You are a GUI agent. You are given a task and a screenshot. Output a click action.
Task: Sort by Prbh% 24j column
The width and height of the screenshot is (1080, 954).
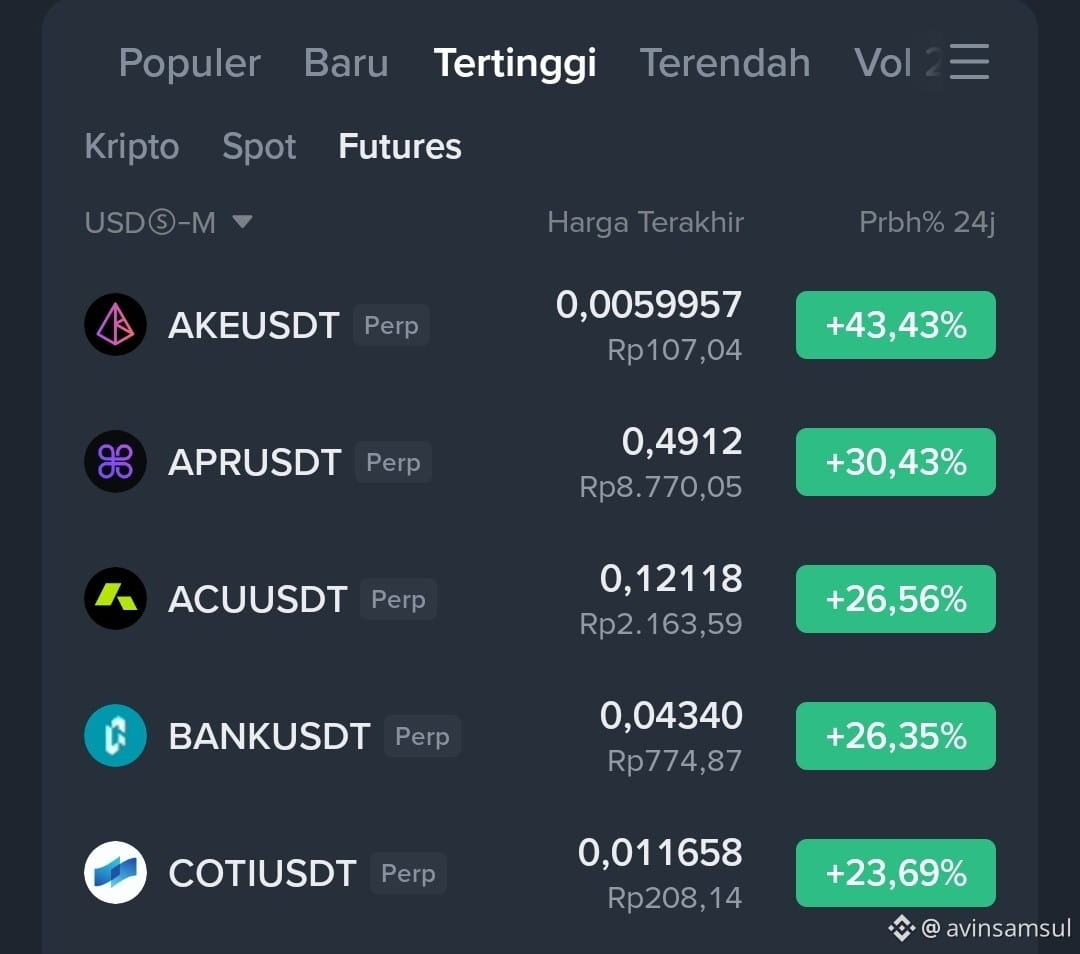[x=927, y=222]
